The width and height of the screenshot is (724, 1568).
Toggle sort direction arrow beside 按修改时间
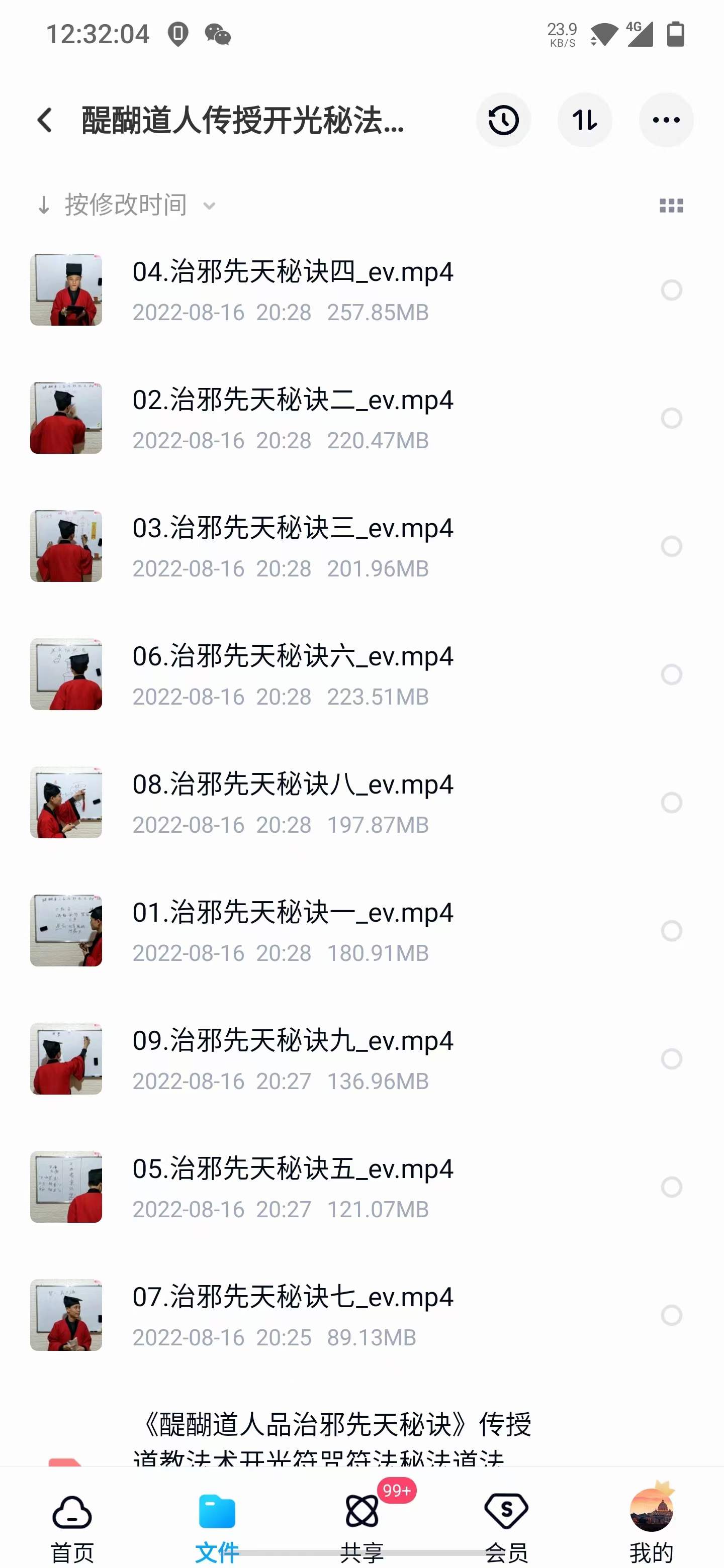click(x=43, y=205)
